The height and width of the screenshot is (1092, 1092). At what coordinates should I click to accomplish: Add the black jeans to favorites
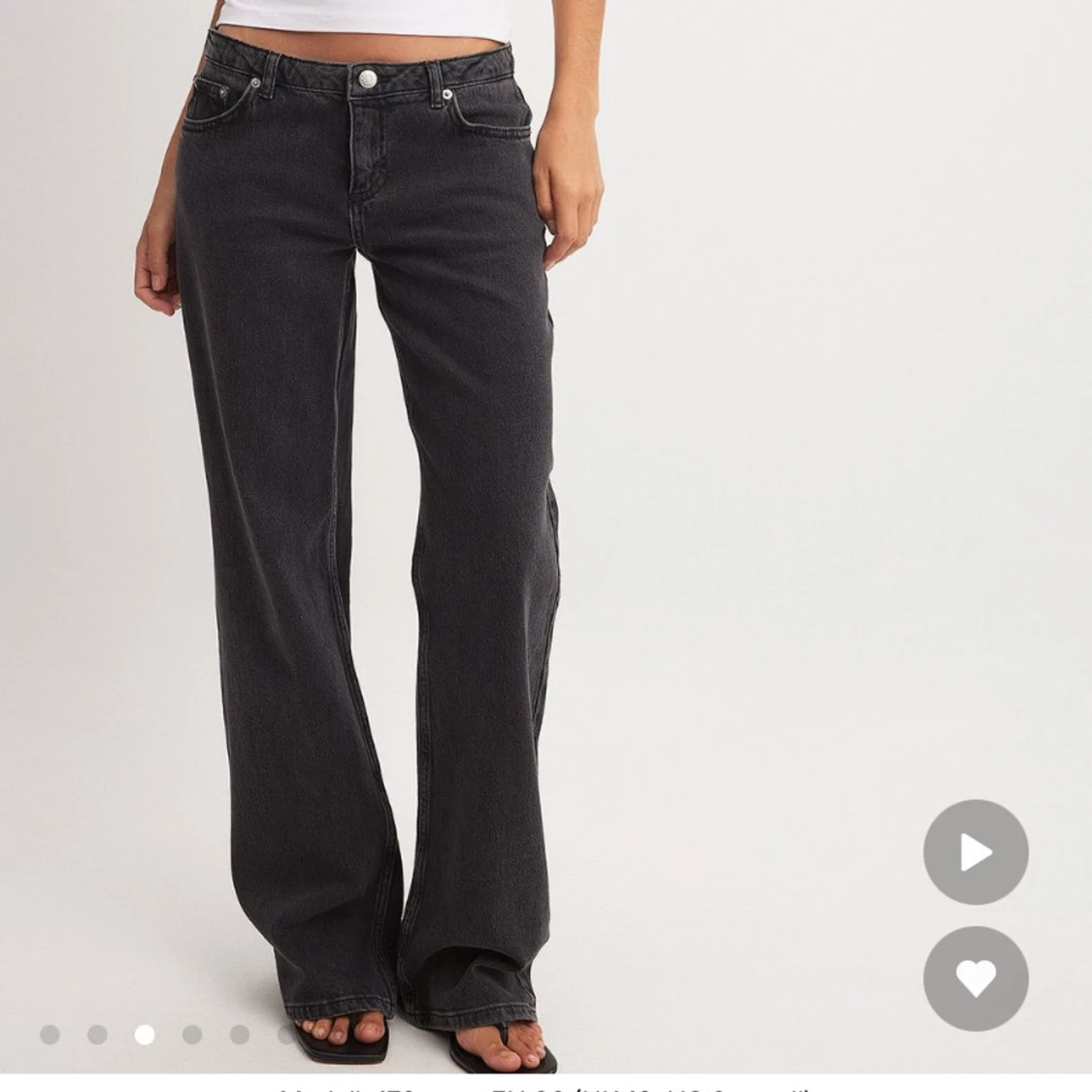click(x=975, y=978)
